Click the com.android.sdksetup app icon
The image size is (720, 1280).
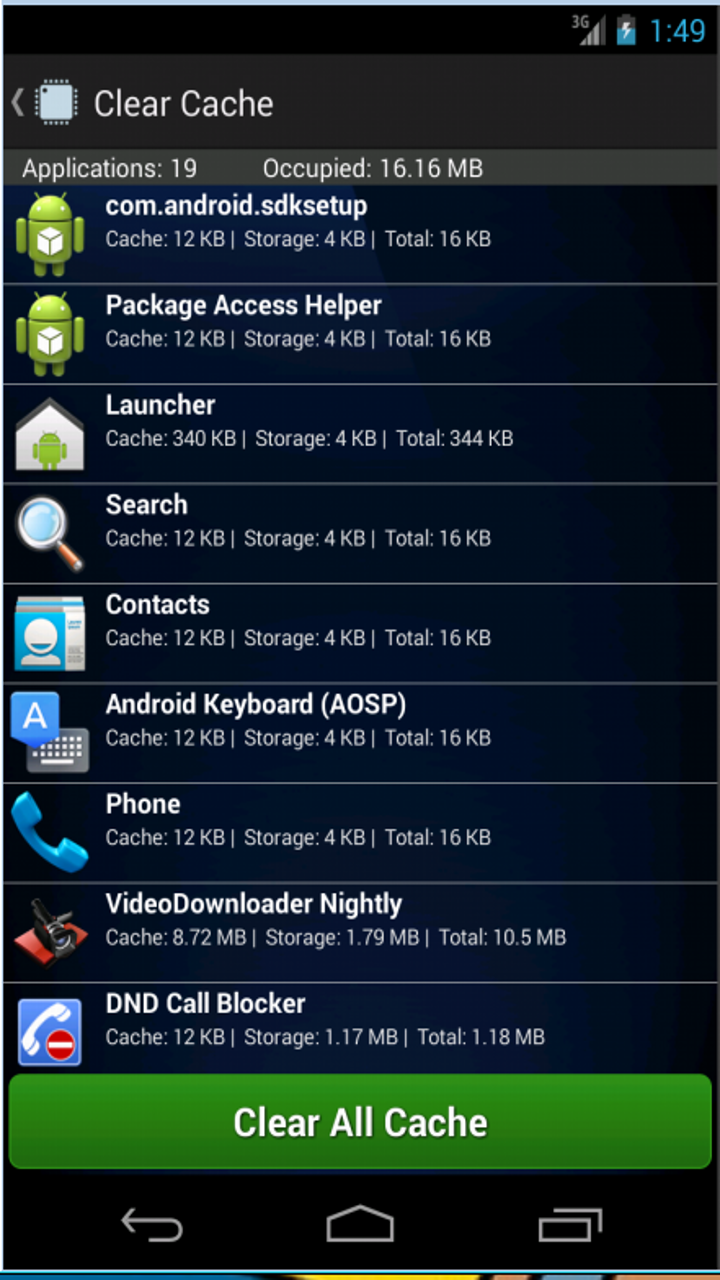pyautogui.click(x=50, y=232)
